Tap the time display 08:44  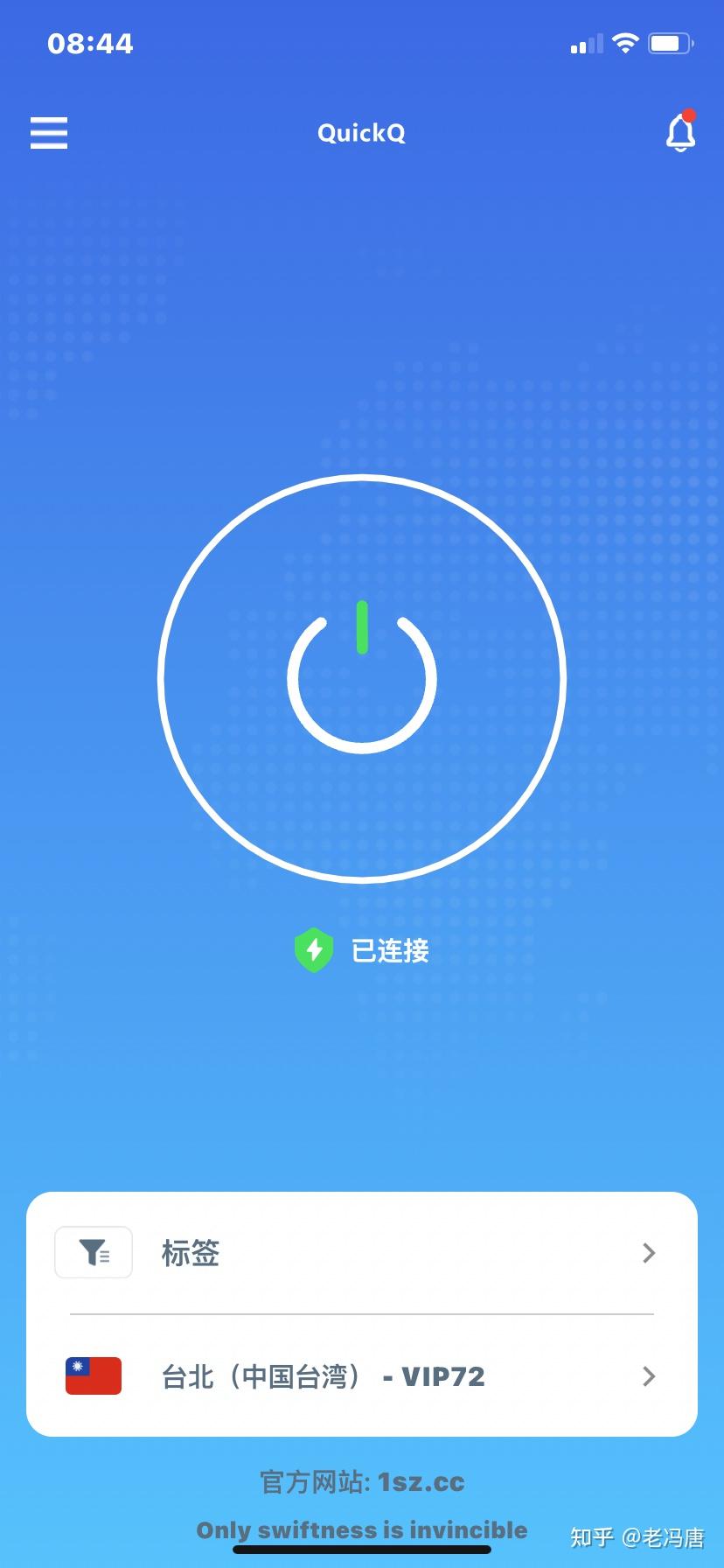coord(91,43)
